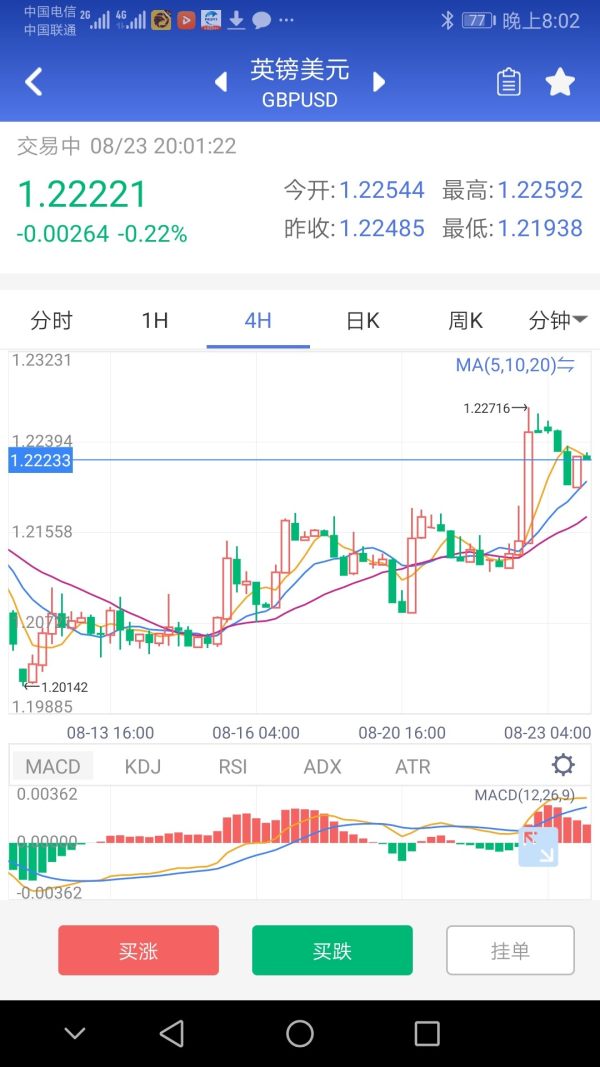Select the 4H chart tab
600x1067 pixels.
(258, 321)
